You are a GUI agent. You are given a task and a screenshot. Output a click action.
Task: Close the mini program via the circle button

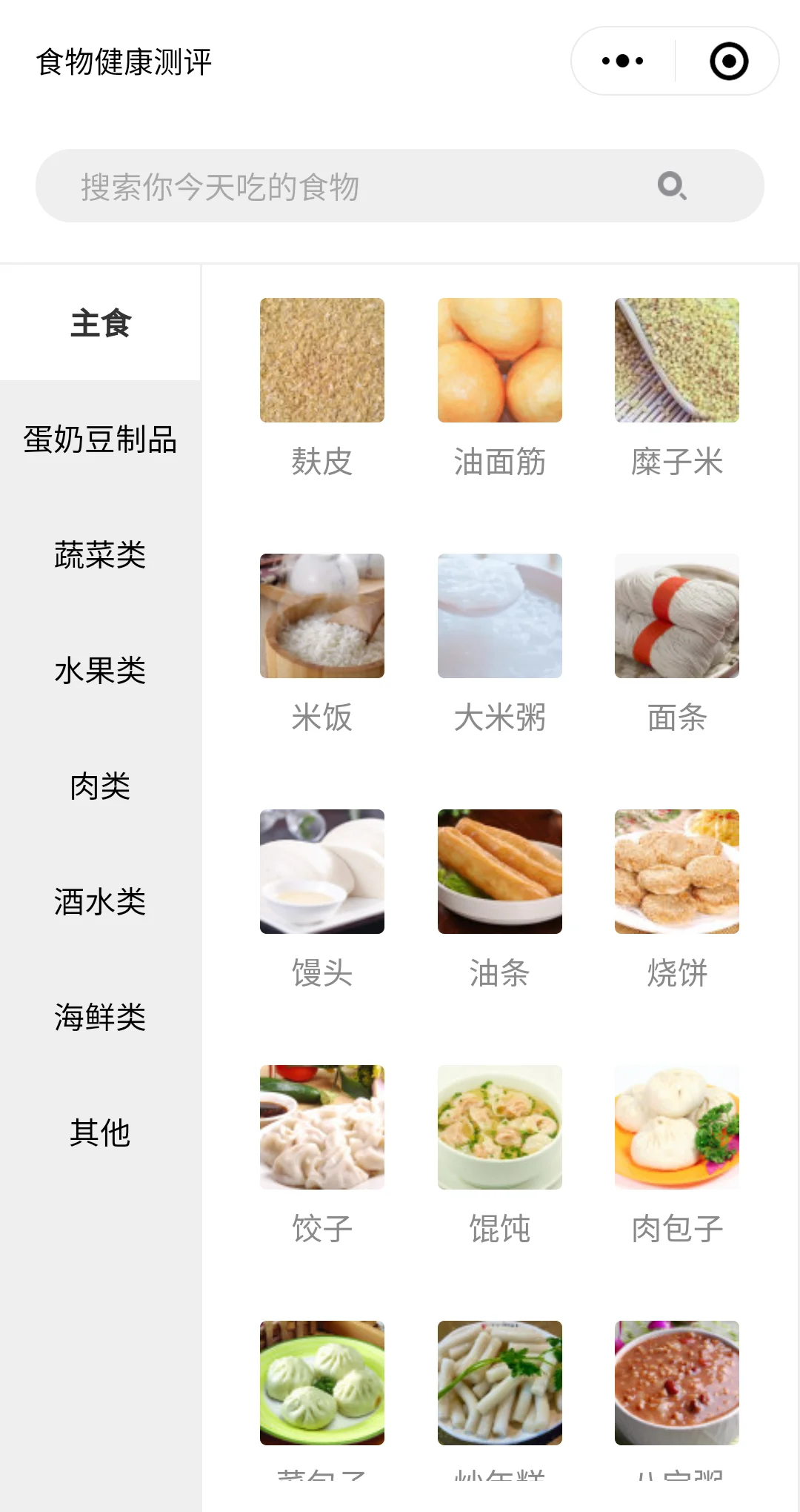coord(728,61)
